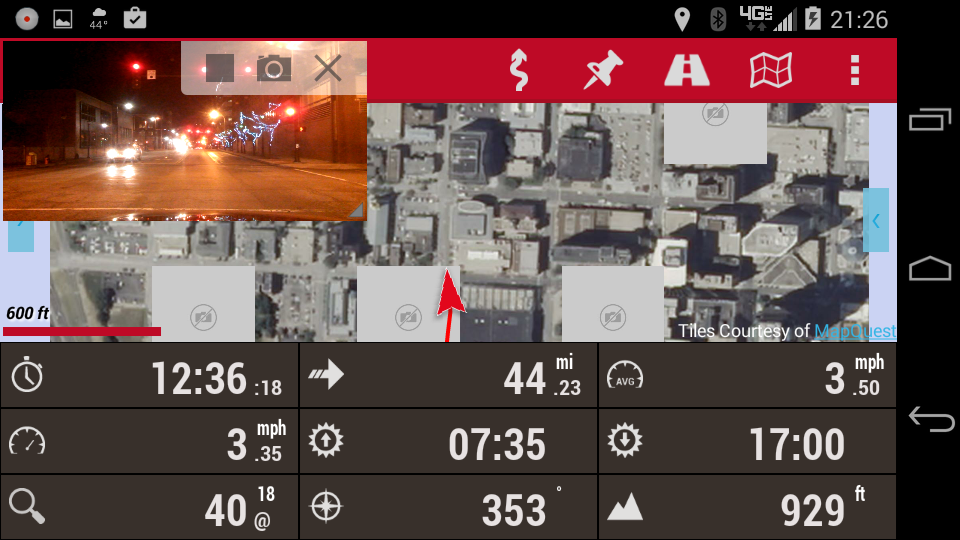The width and height of the screenshot is (960, 540).
Task: Tap the right-edge panel arrow
Action: [875, 220]
